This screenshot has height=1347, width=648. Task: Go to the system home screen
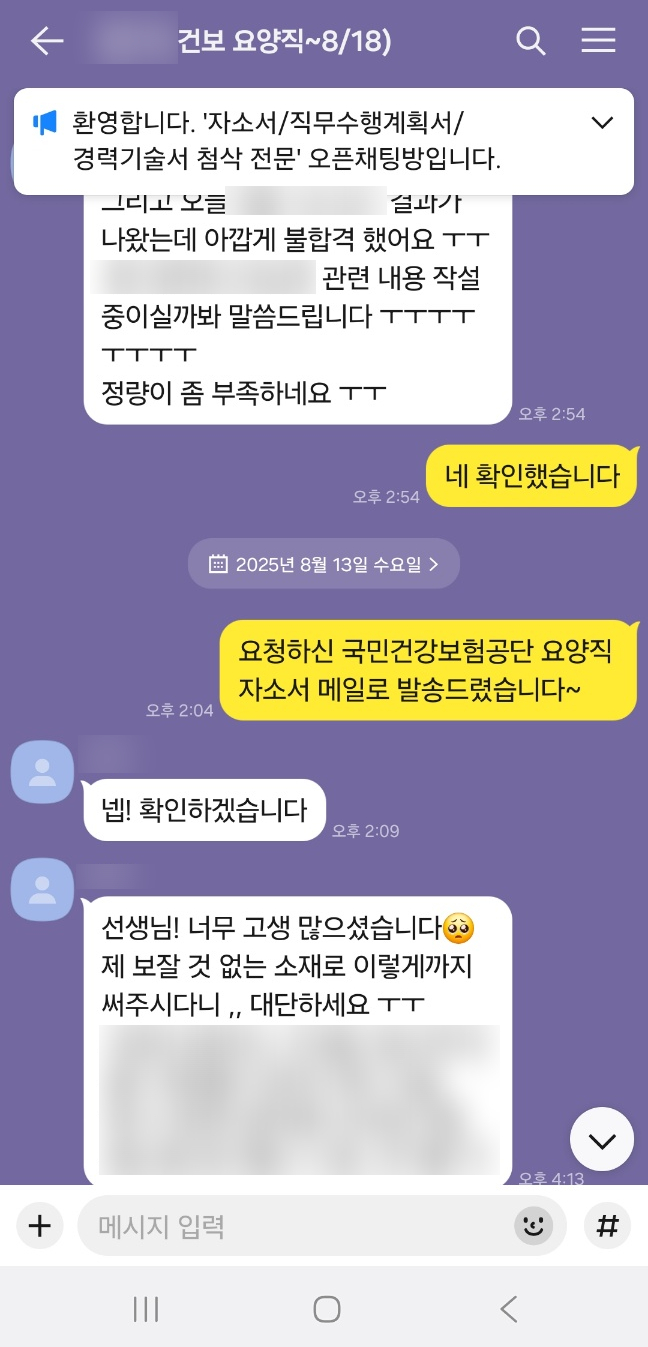(326, 1309)
